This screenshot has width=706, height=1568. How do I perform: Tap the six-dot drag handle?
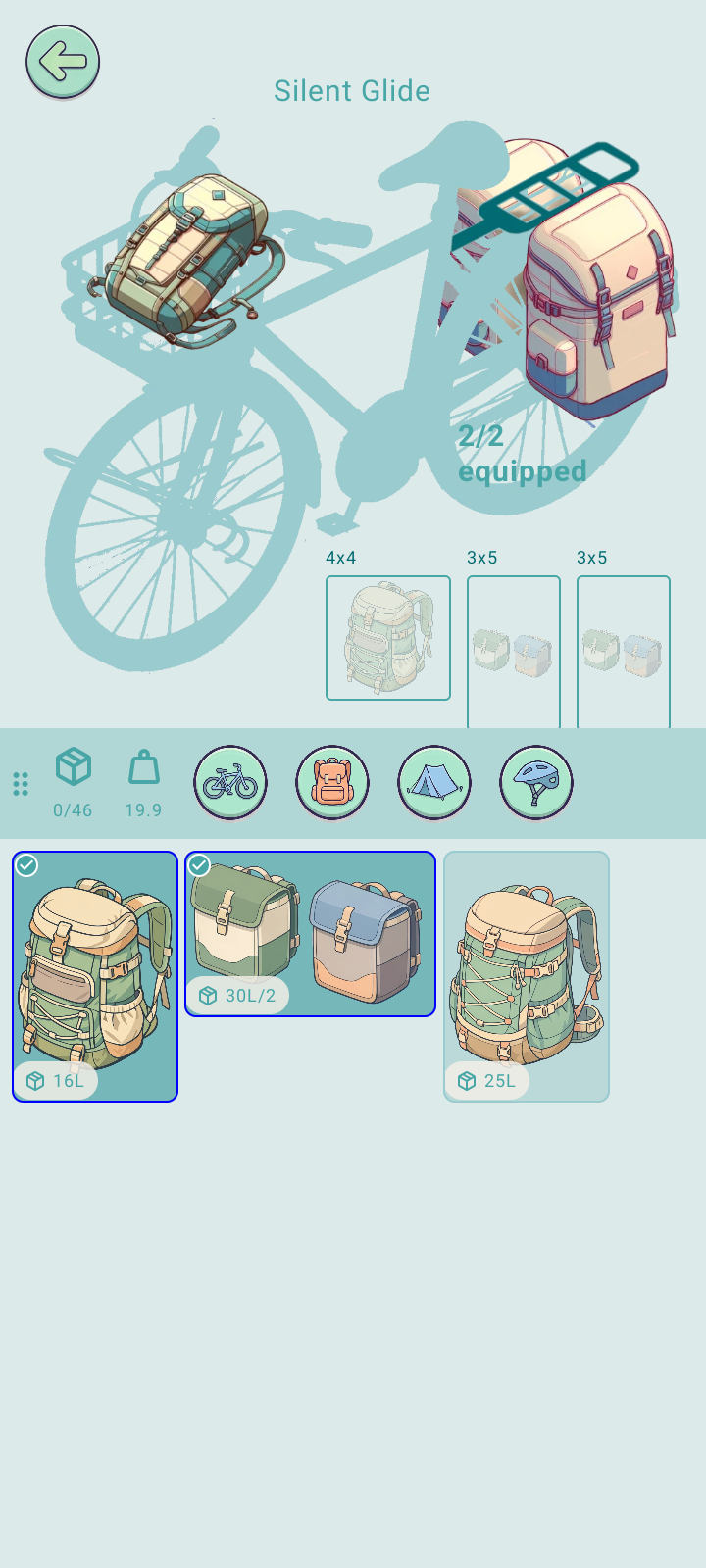click(x=21, y=784)
